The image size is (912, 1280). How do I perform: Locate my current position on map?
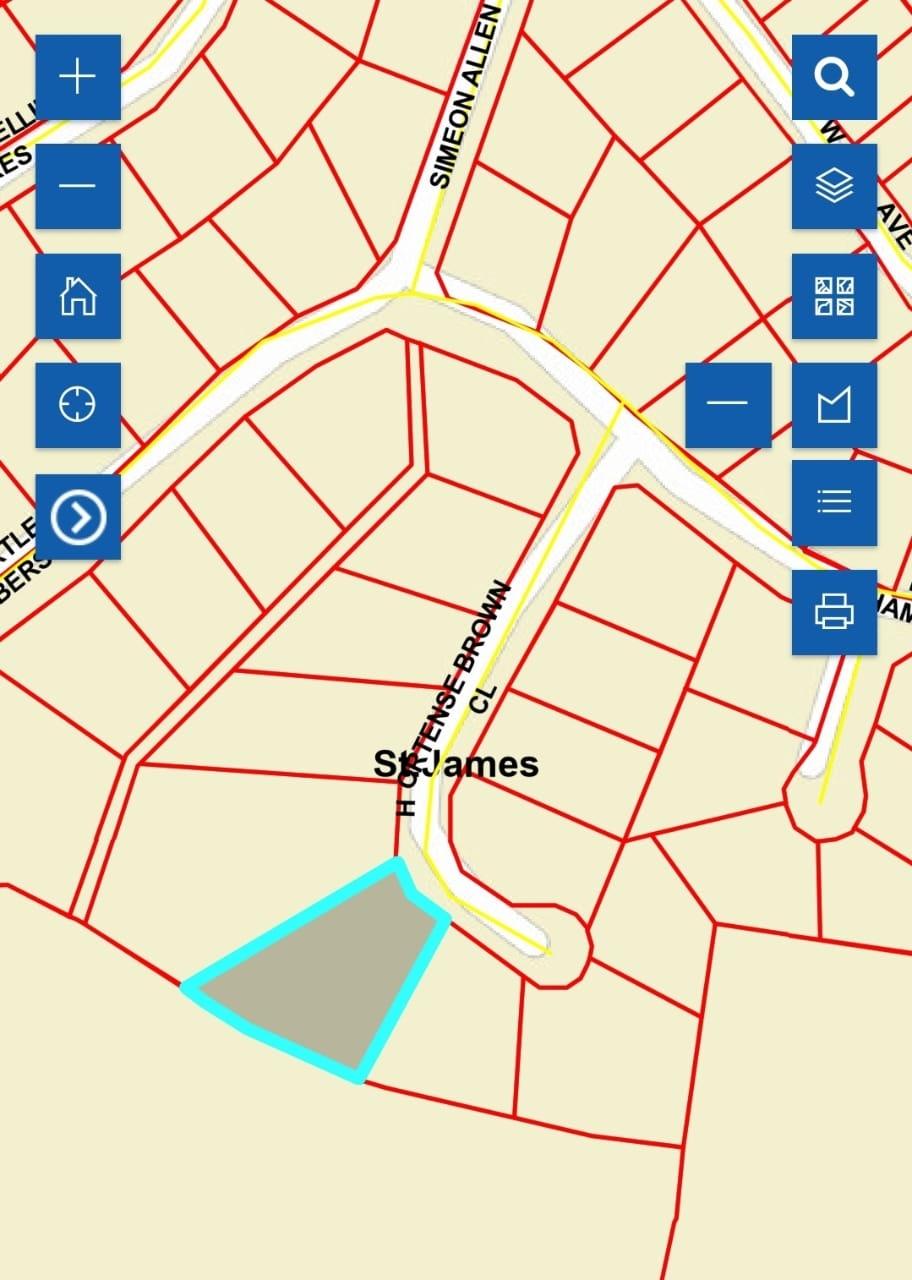click(78, 405)
